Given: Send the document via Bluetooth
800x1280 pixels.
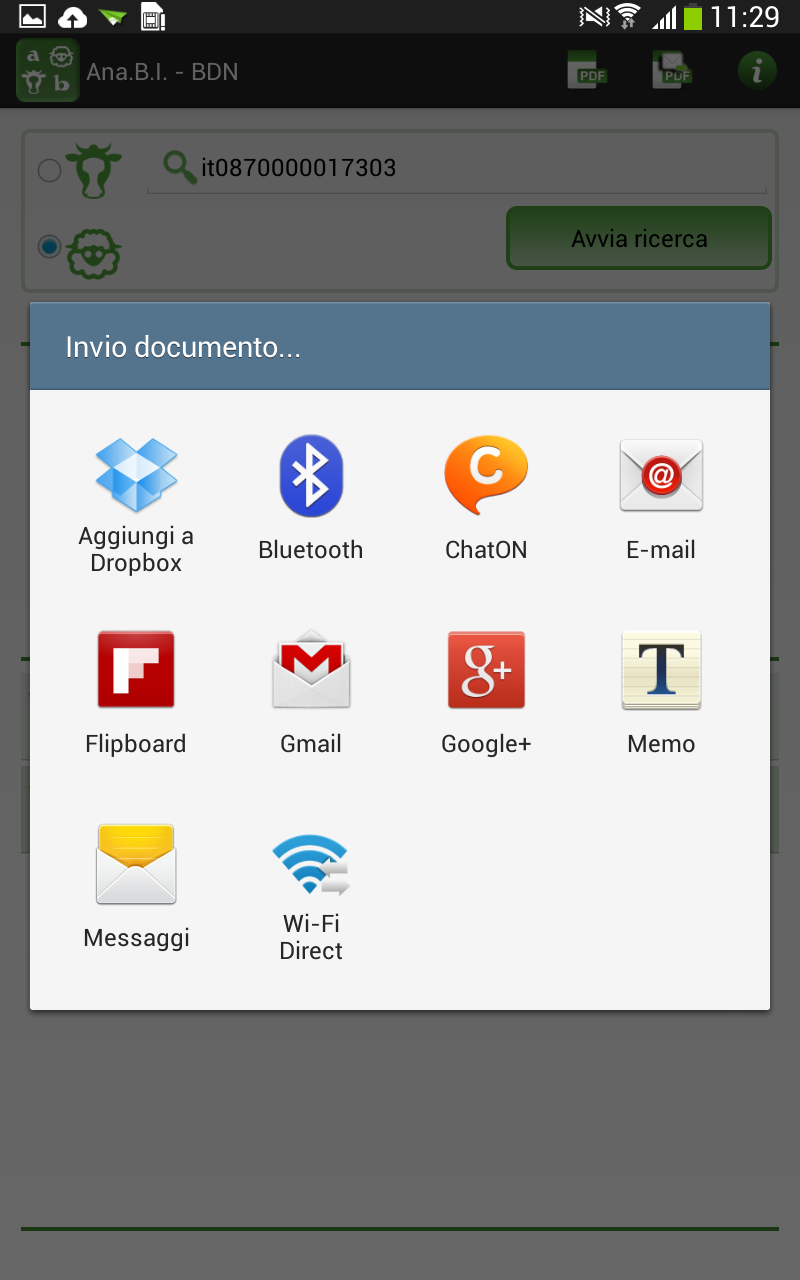Looking at the screenshot, I should pyautogui.click(x=311, y=498).
